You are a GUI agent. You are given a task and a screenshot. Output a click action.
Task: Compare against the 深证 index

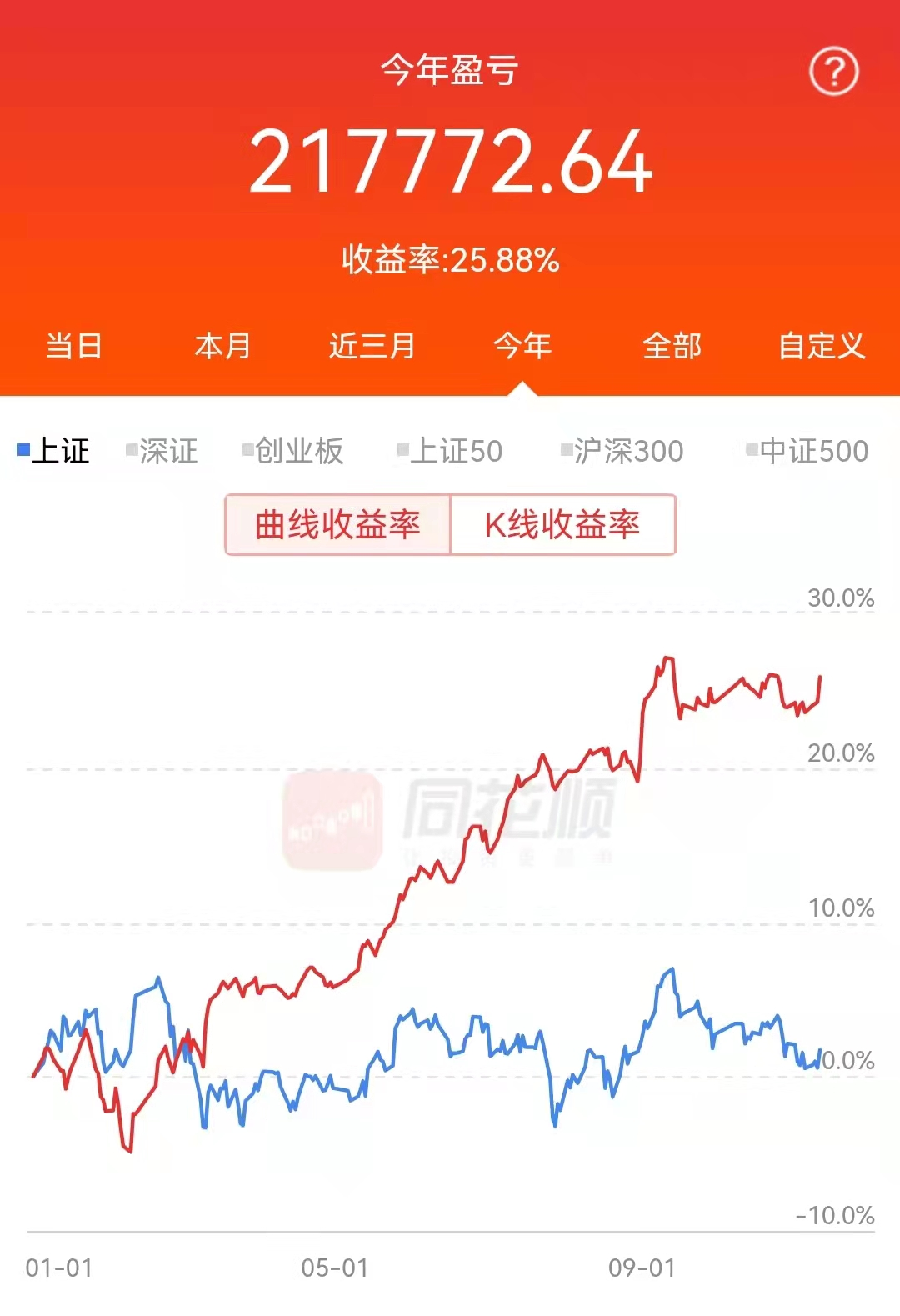(x=162, y=451)
